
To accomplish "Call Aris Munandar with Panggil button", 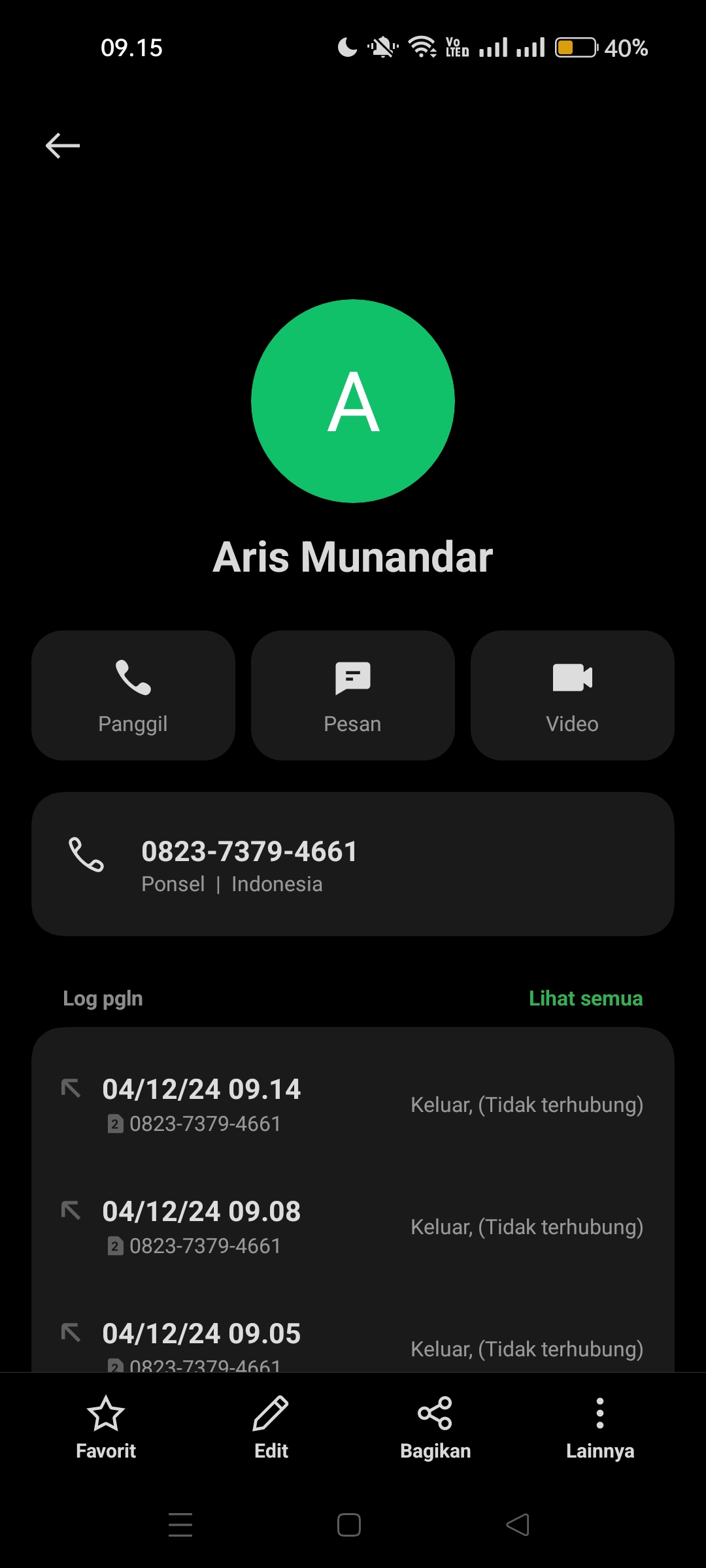I will click(133, 695).
